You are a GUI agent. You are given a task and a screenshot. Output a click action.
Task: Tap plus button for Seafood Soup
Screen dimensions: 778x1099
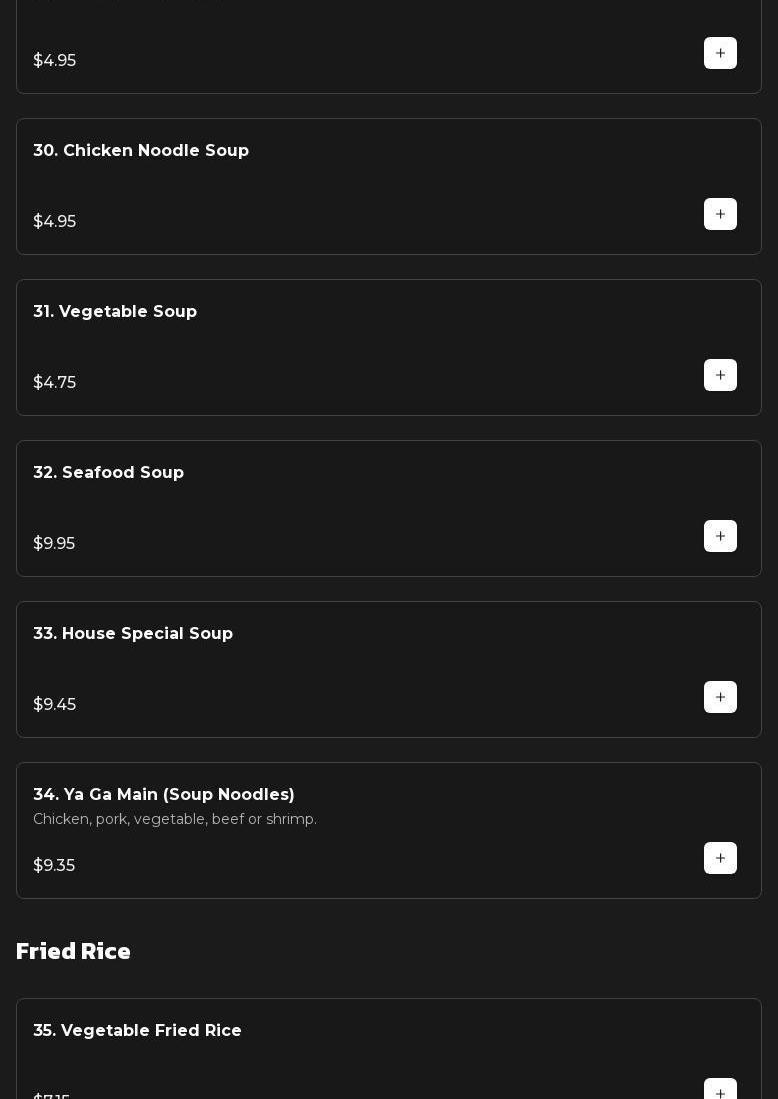(720, 536)
